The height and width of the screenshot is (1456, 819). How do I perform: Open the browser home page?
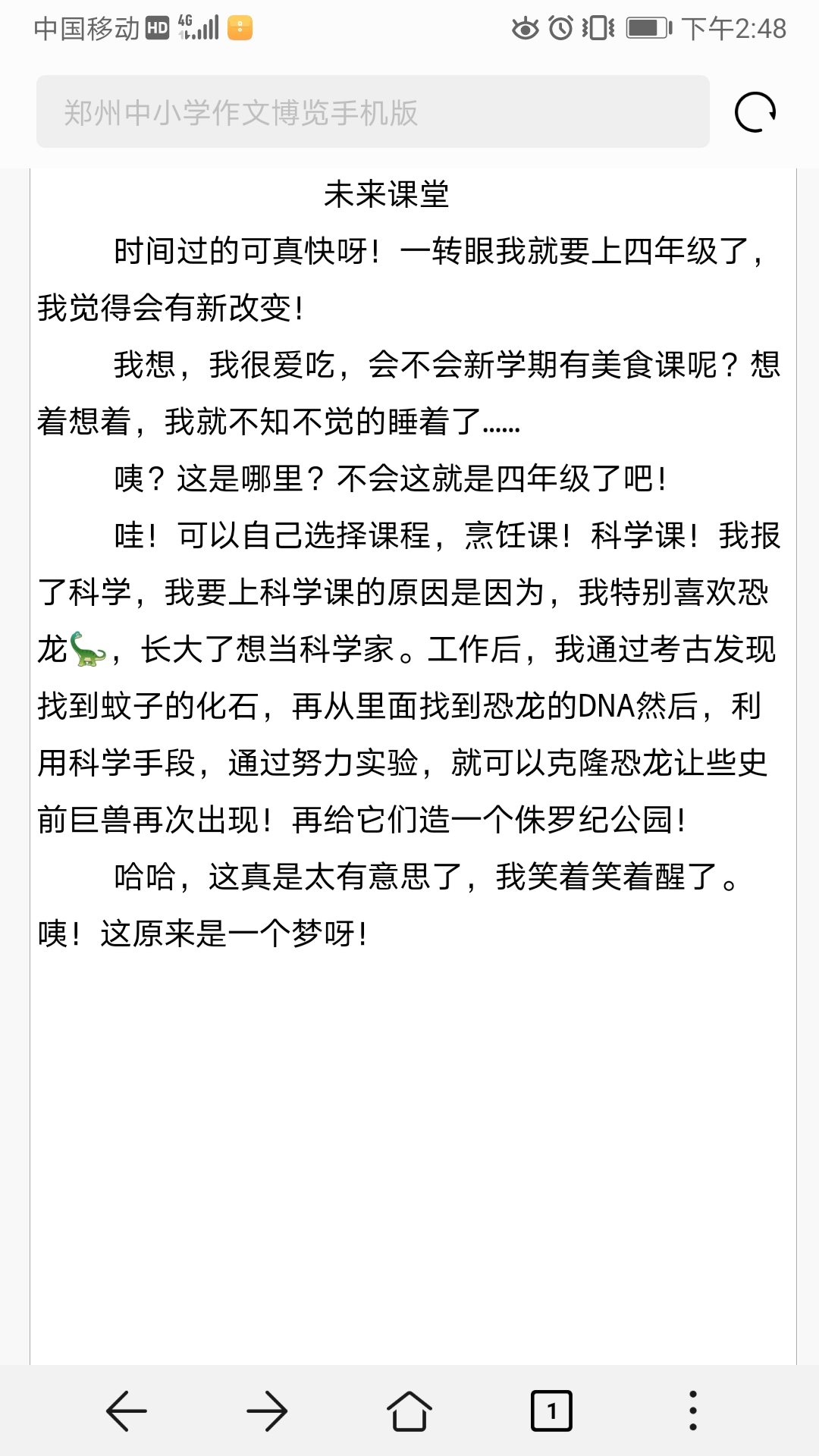coord(409,1411)
